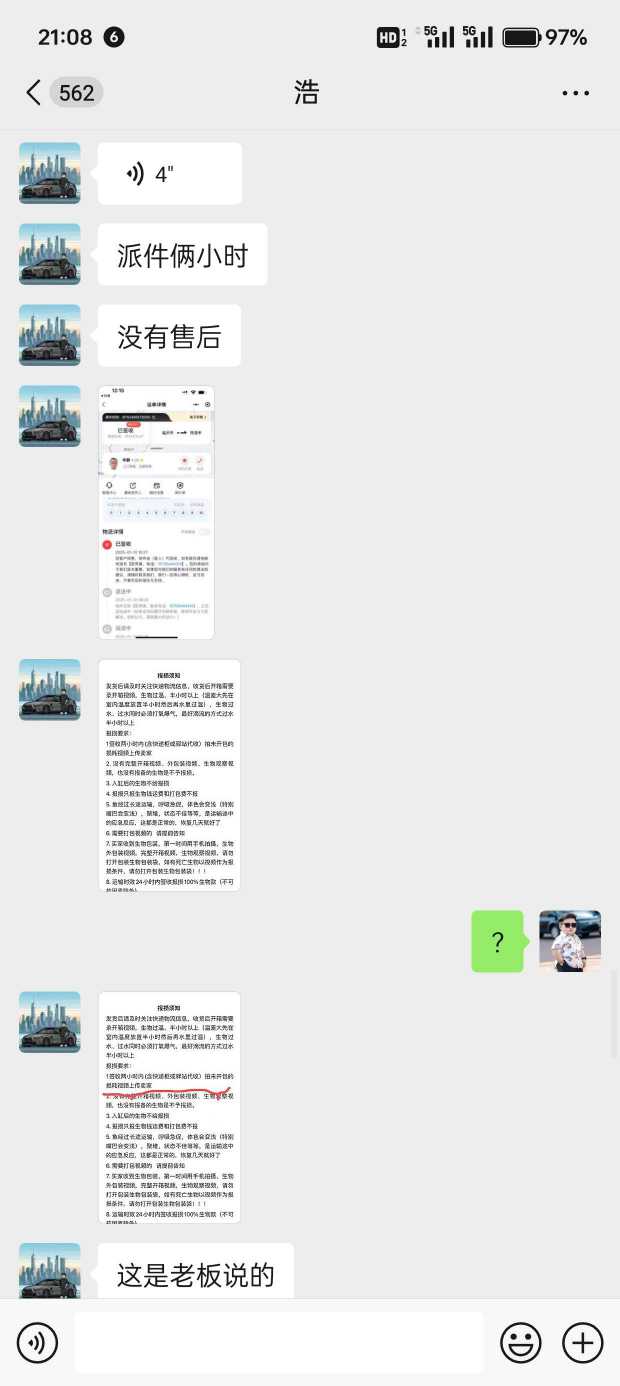Screen dimensions: 620x1386
Task: View my own profile avatar
Action: (x=569, y=941)
